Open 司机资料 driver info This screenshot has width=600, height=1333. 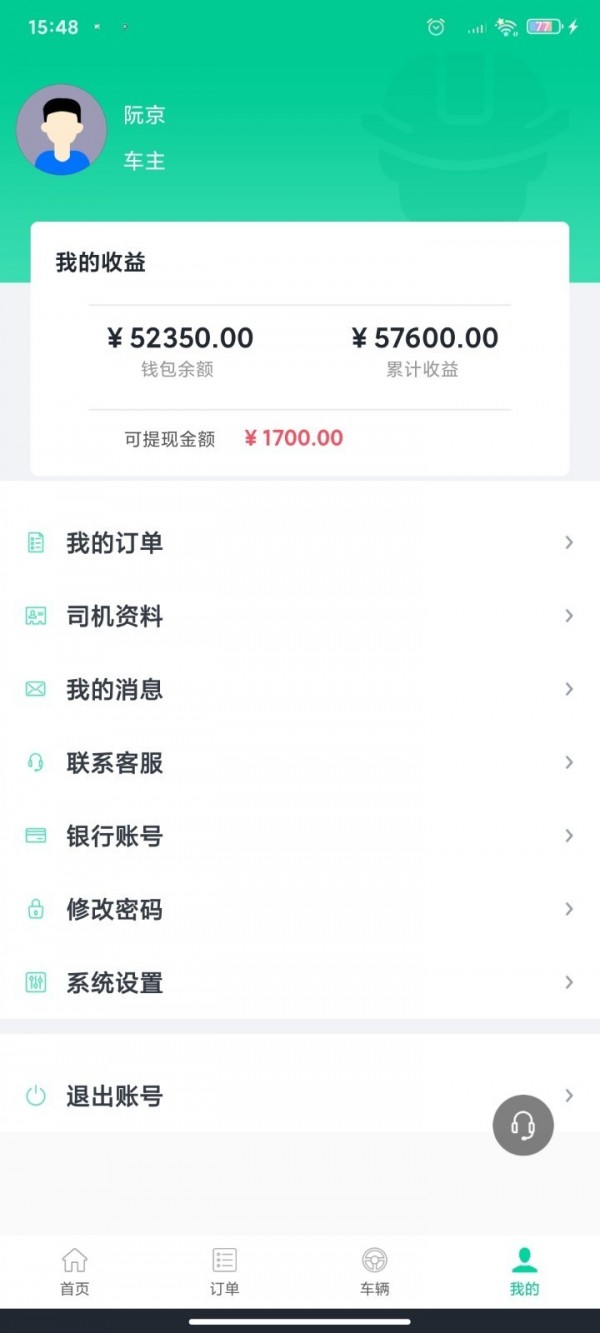click(300, 616)
